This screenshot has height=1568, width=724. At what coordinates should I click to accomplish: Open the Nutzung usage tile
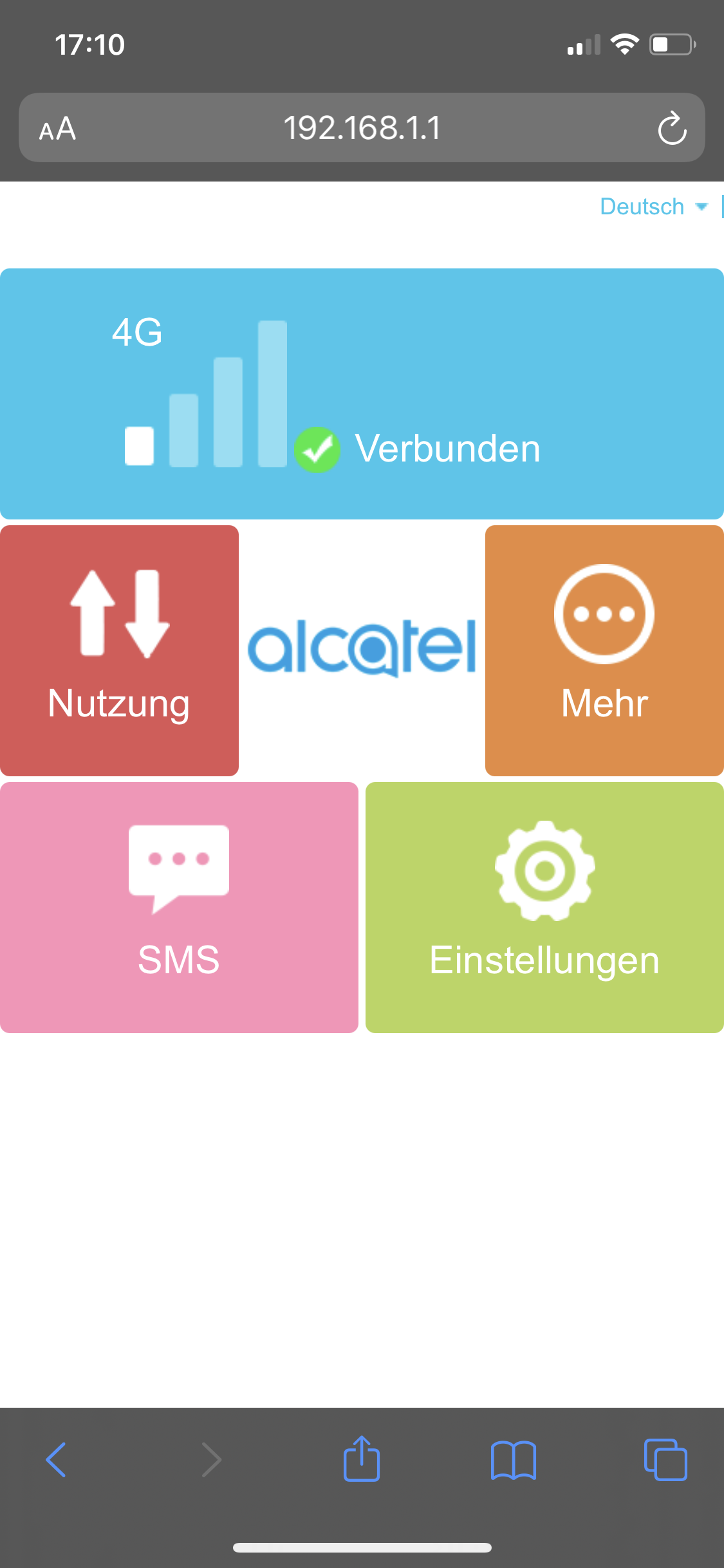[x=119, y=650]
